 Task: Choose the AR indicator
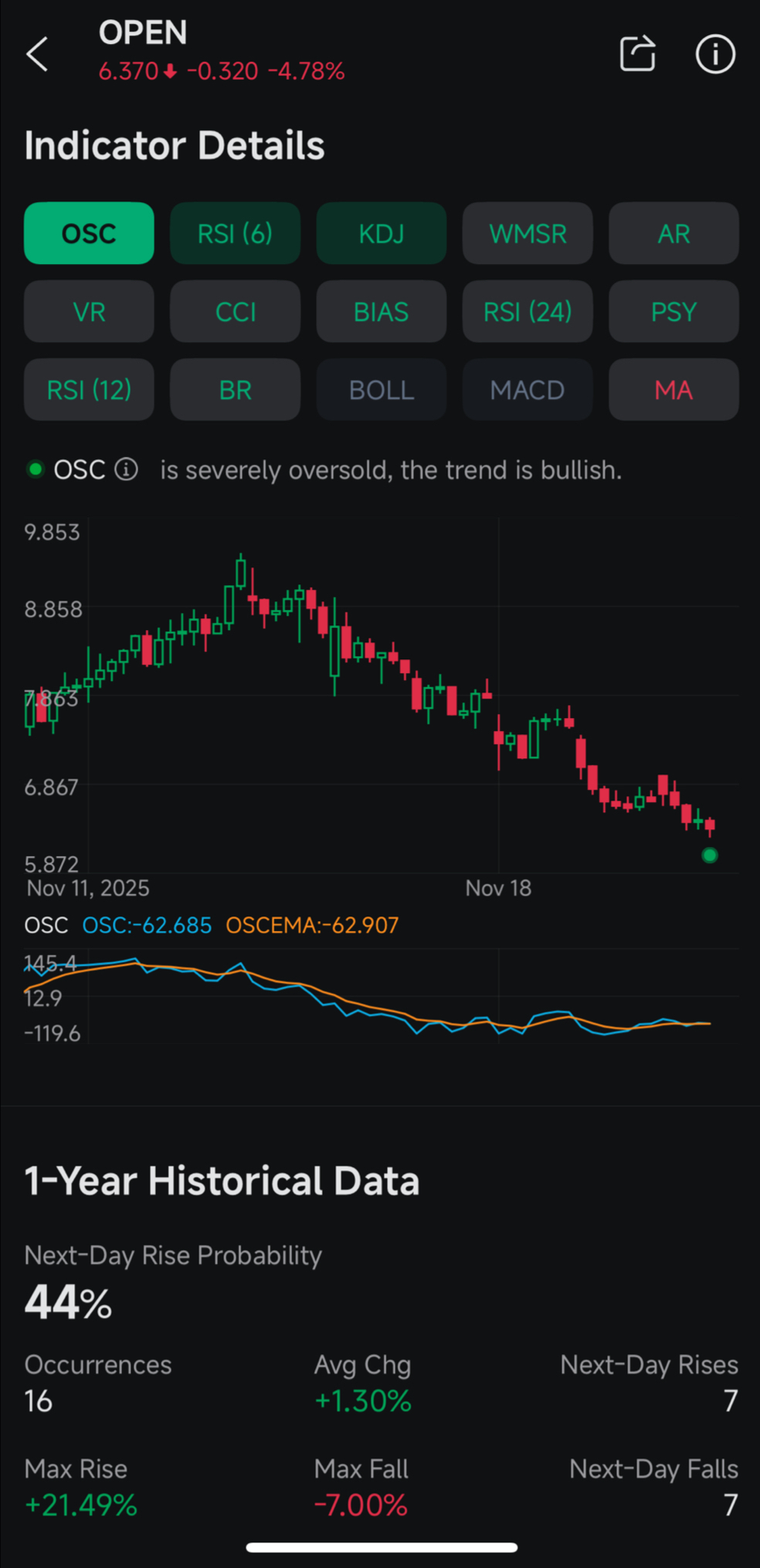(x=673, y=233)
